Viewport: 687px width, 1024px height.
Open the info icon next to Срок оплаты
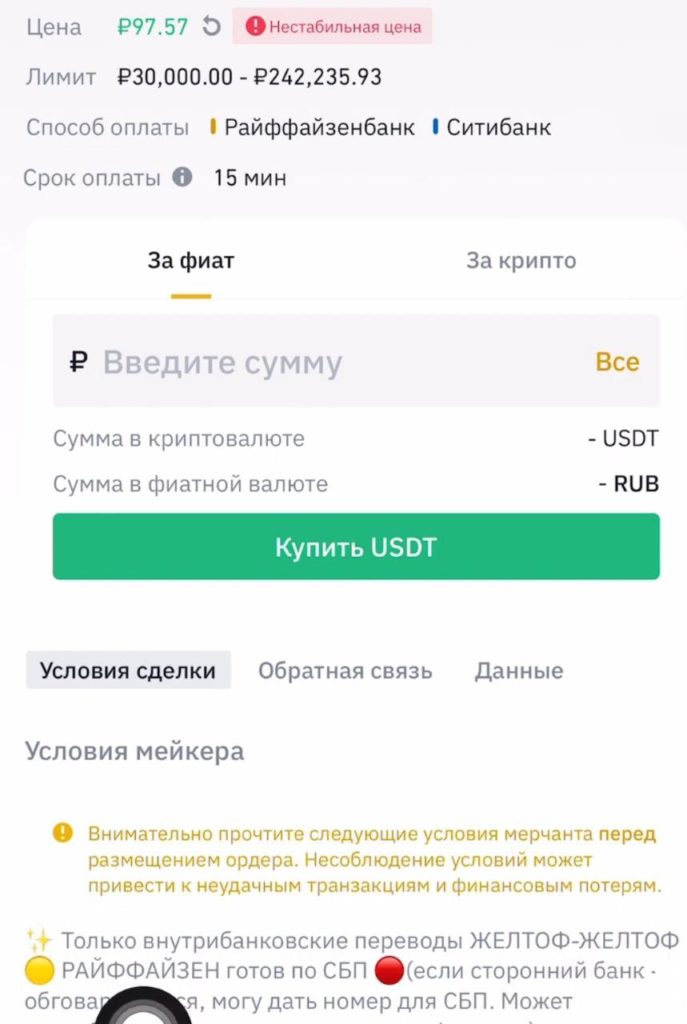pos(182,178)
